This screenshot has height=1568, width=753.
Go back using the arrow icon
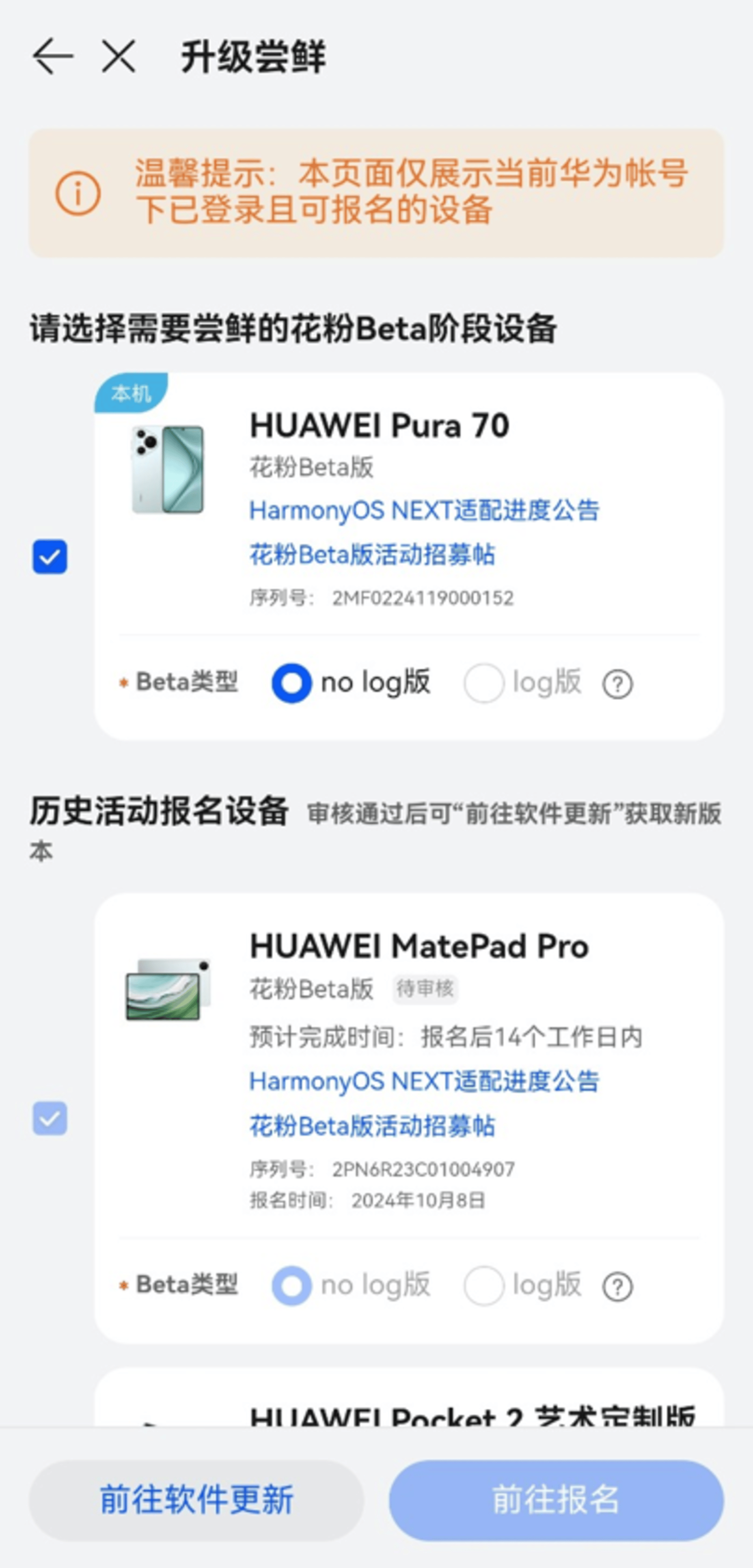[53, 56]
